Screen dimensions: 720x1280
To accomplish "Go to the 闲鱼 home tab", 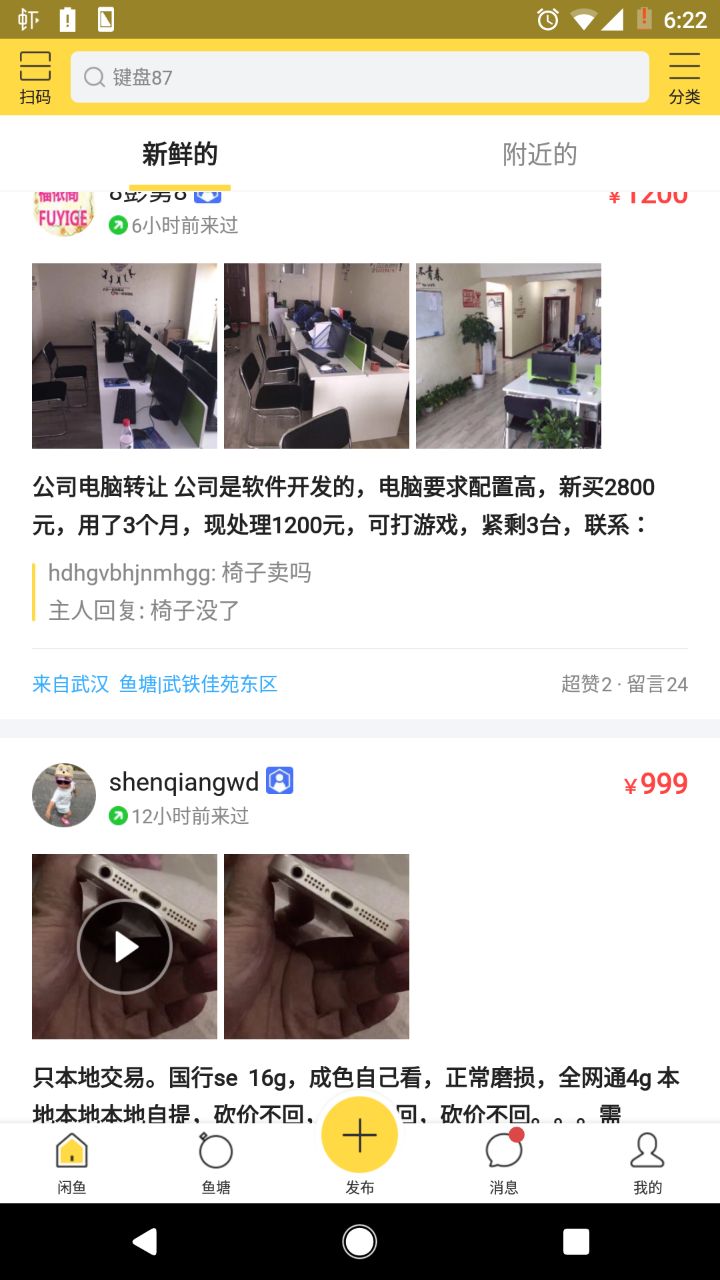I will click(x=72, y=1163).
